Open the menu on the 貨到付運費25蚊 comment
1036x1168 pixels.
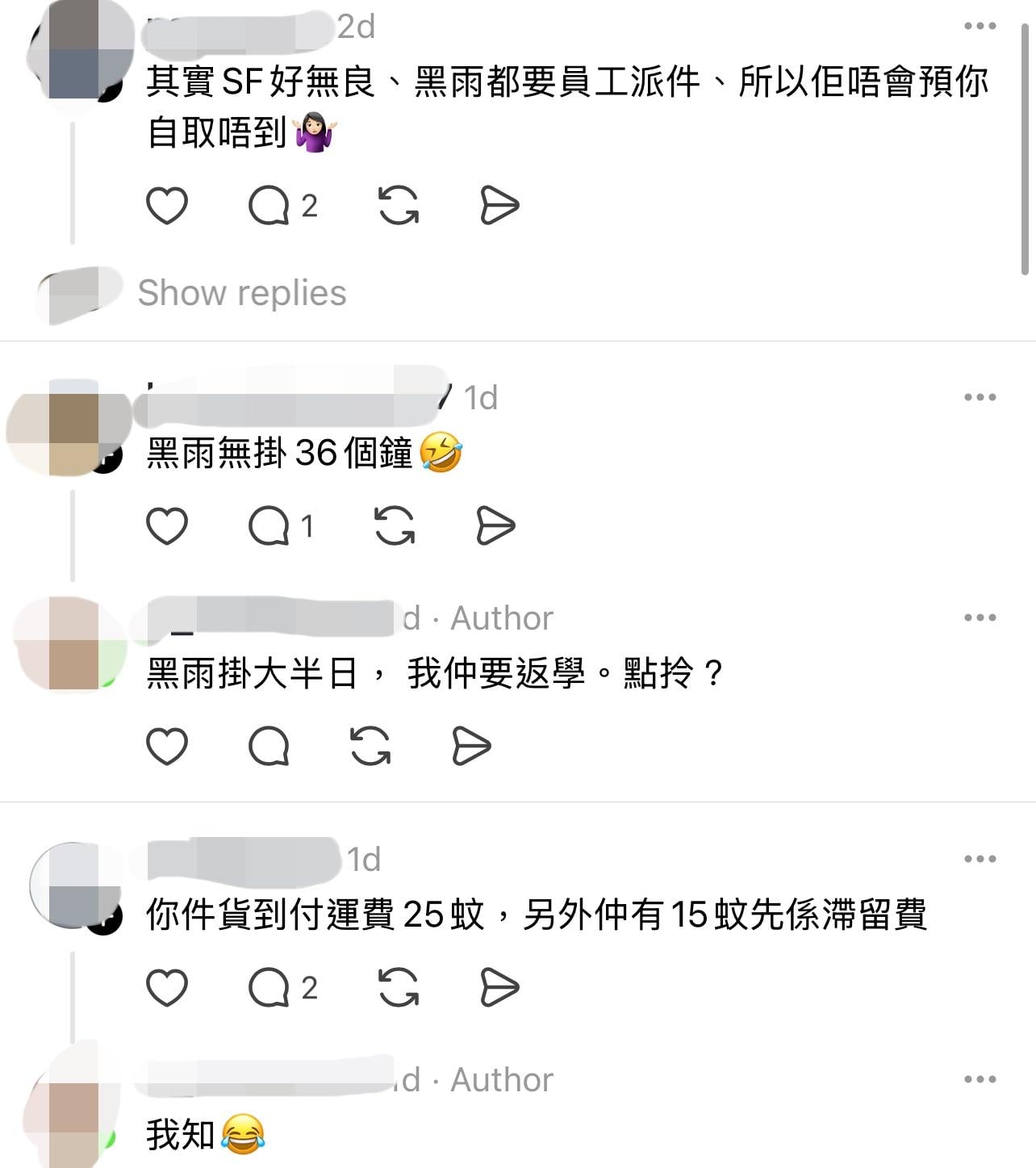tap(980, 859)
